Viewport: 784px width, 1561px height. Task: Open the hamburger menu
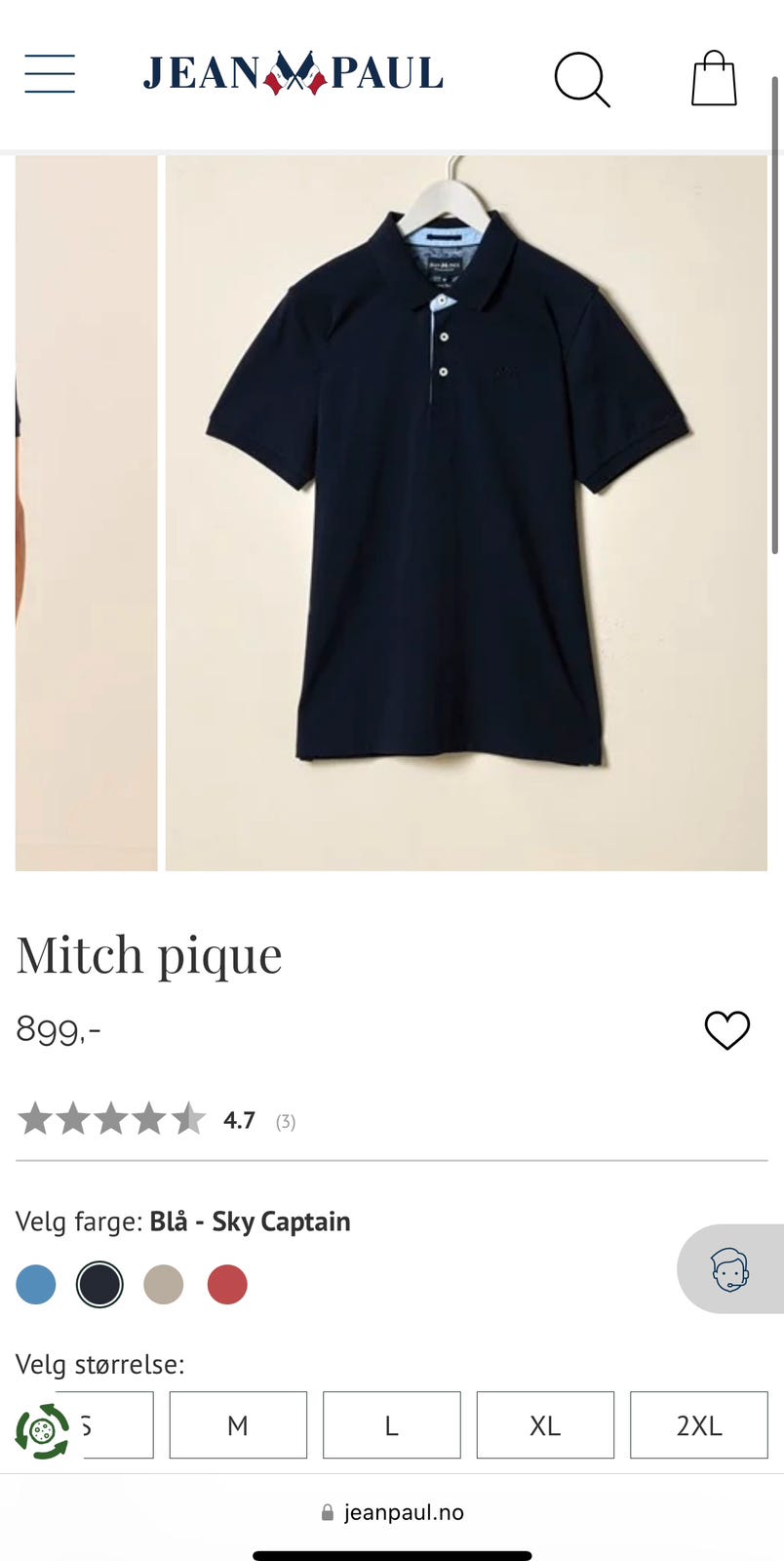pyautogui.click(x=50, y=74)
